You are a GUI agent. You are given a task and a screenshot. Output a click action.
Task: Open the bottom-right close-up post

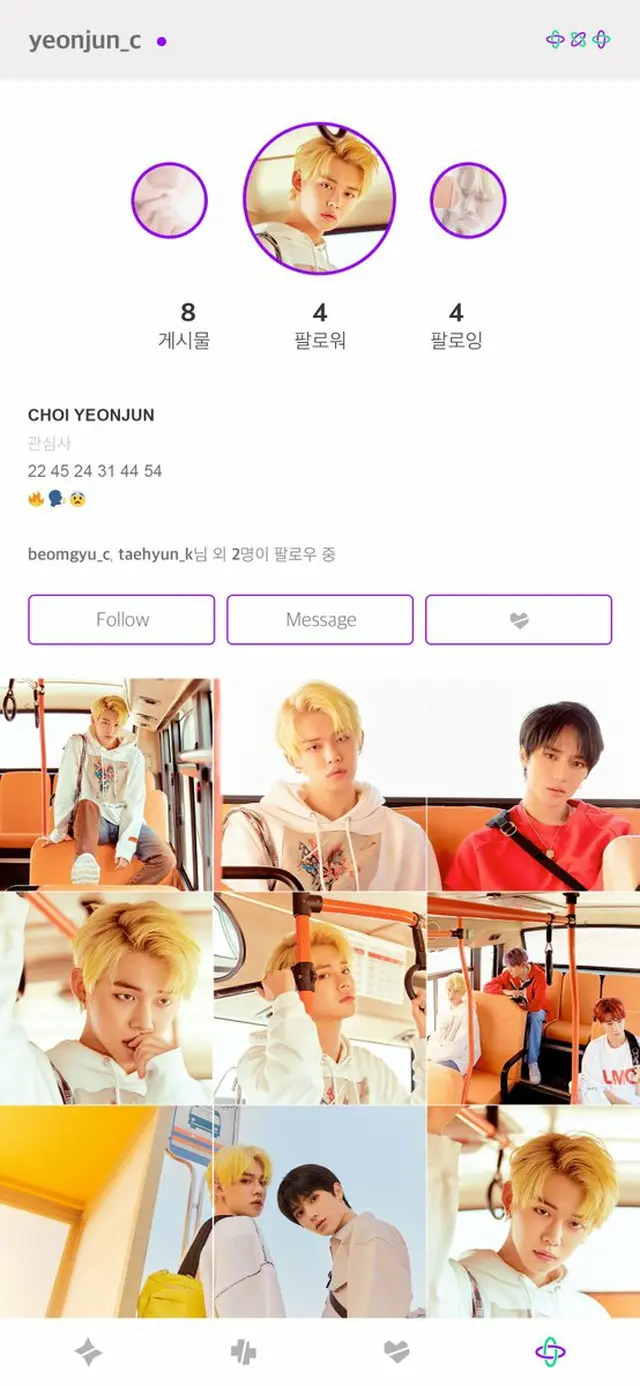tap(534, 1212)
